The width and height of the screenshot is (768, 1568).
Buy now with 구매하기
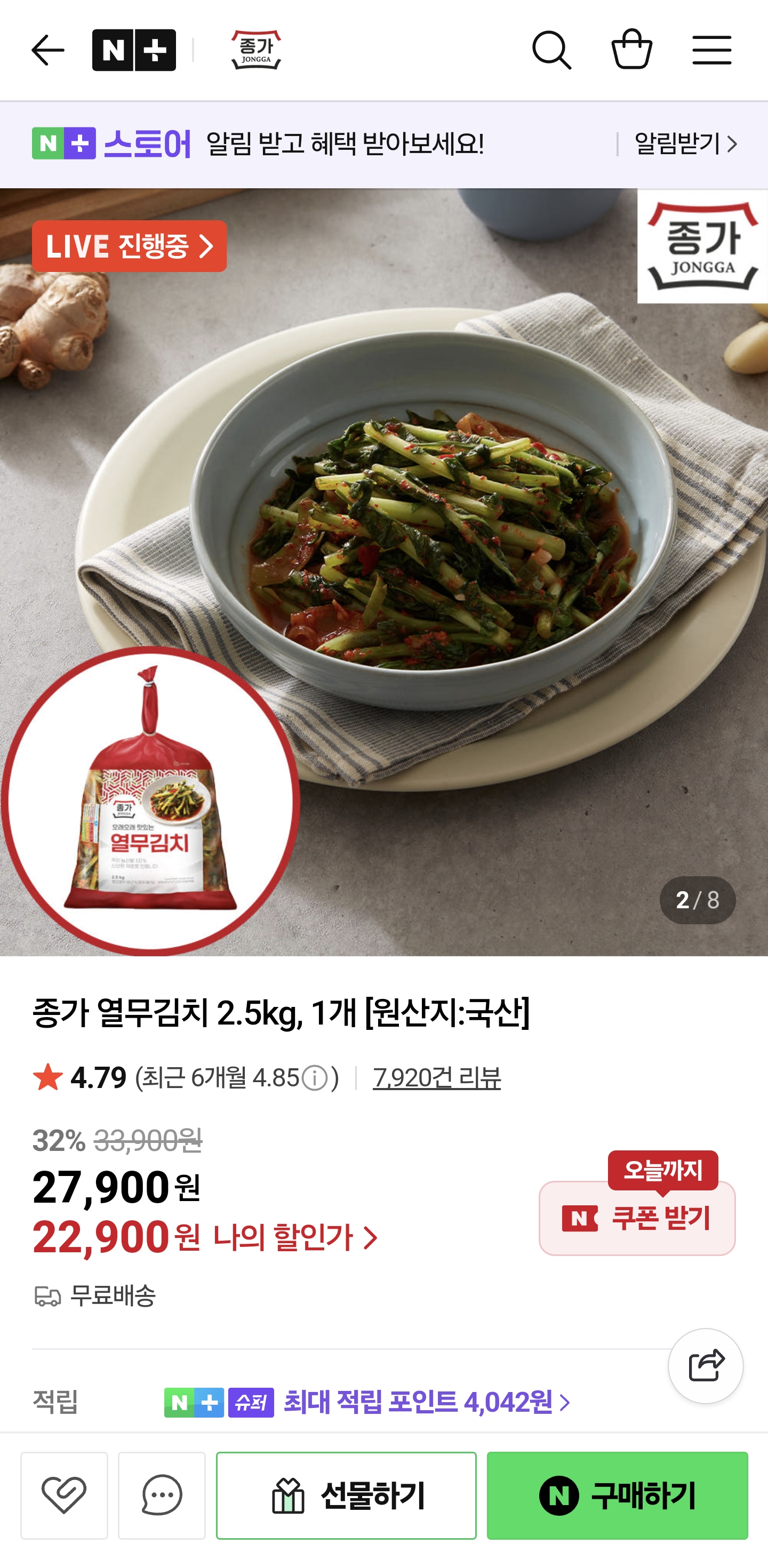point(617,1495)
